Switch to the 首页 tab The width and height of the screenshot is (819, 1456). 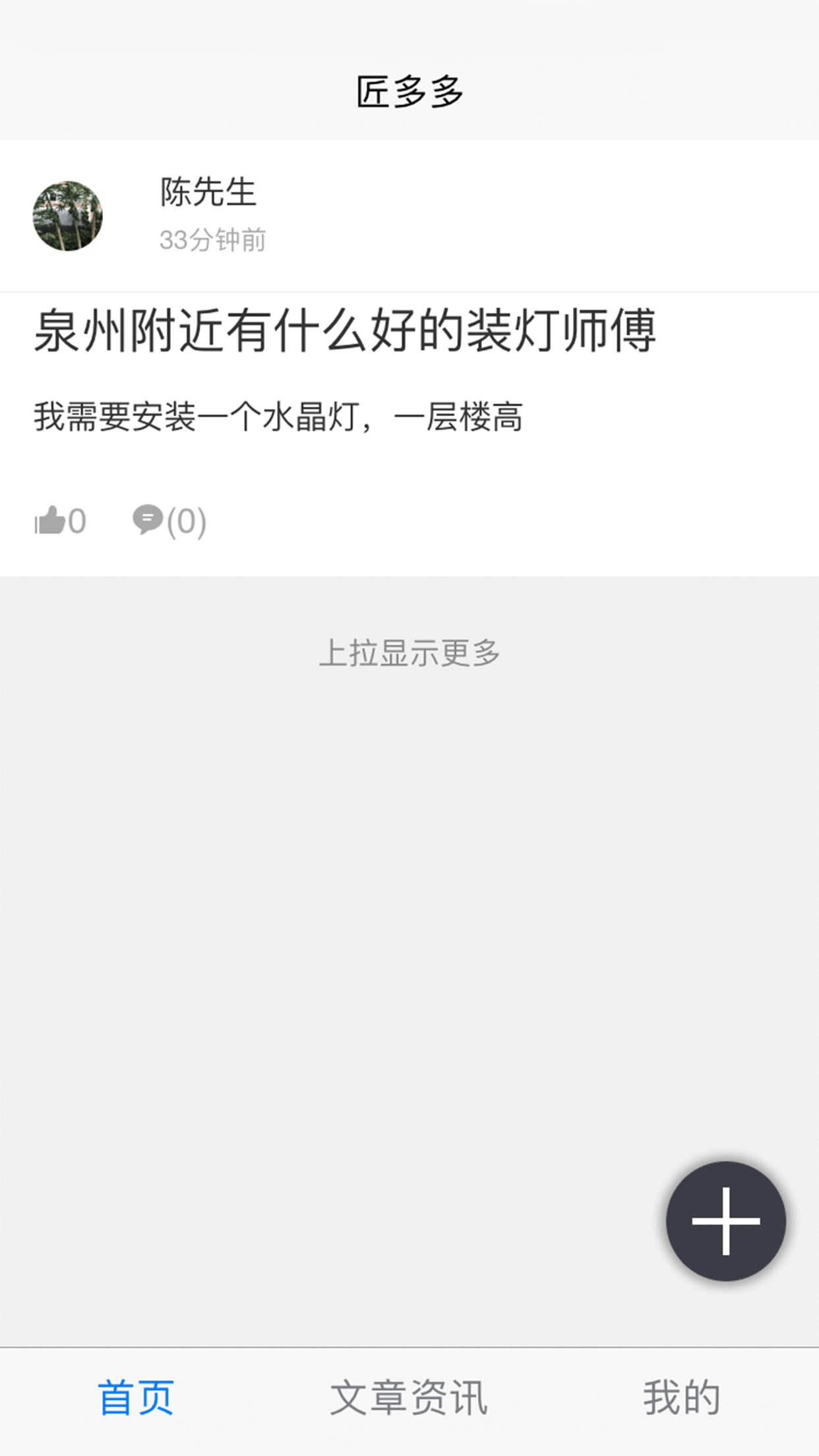(x=136, y=1398)
